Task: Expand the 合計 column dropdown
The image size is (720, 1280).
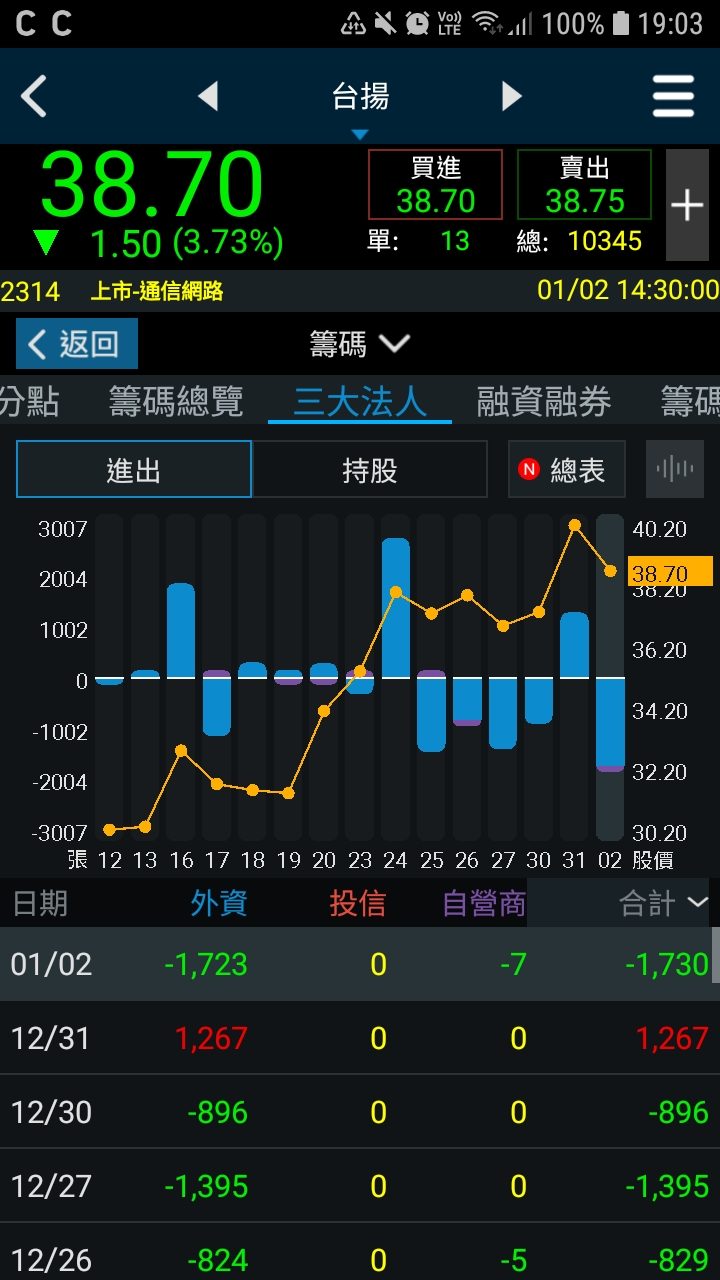Action: coord(664,903)
